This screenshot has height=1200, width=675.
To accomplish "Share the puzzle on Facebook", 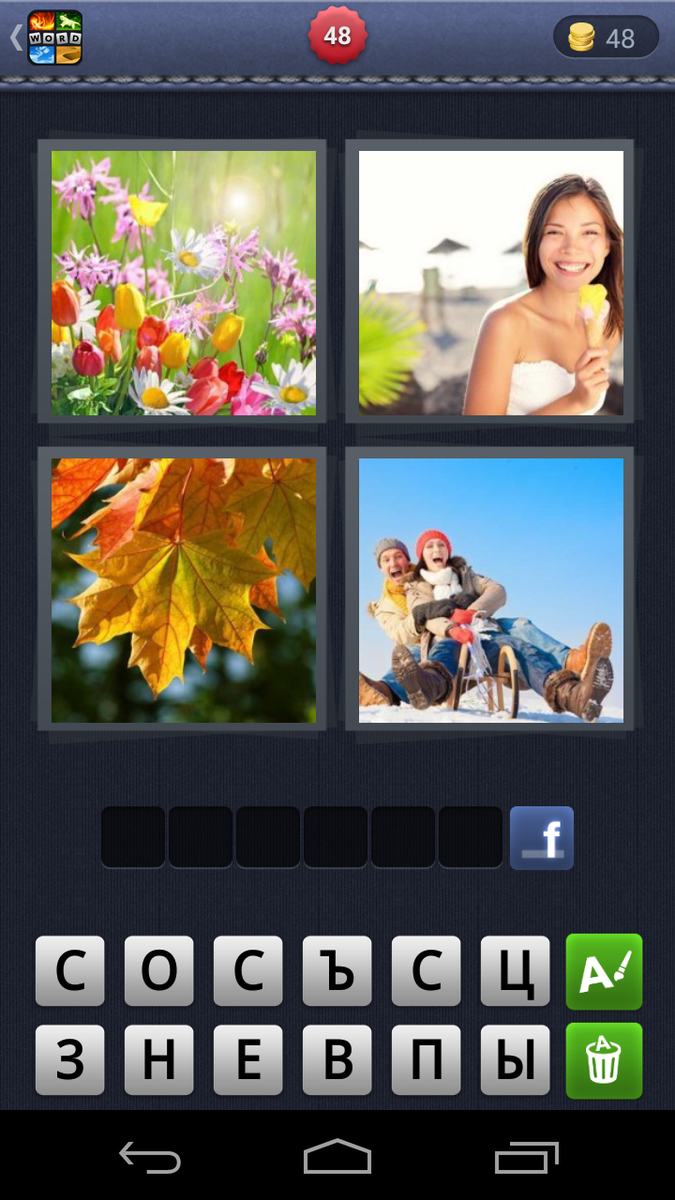I will point(542,838).
